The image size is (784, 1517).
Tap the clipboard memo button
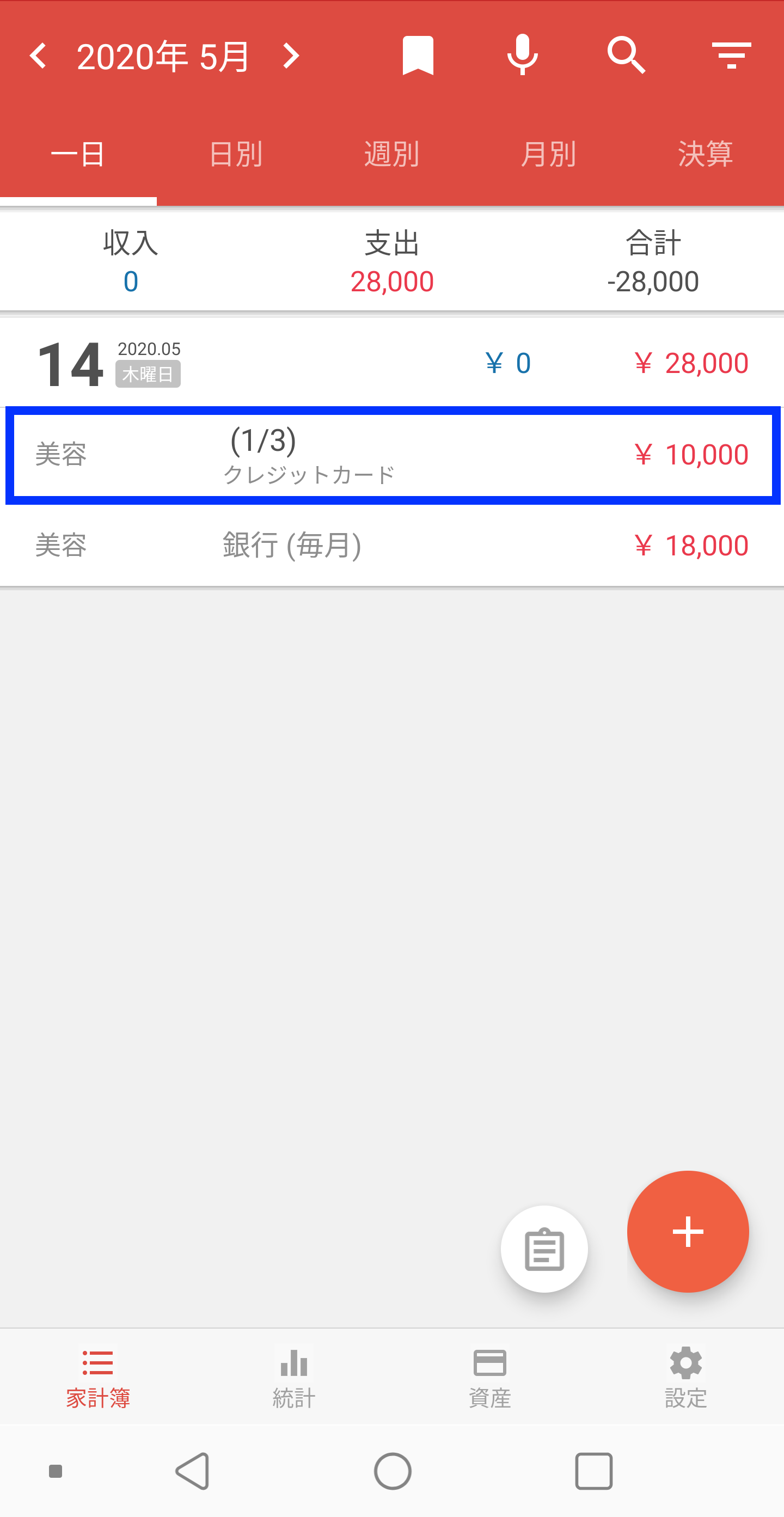(544, 1249)
